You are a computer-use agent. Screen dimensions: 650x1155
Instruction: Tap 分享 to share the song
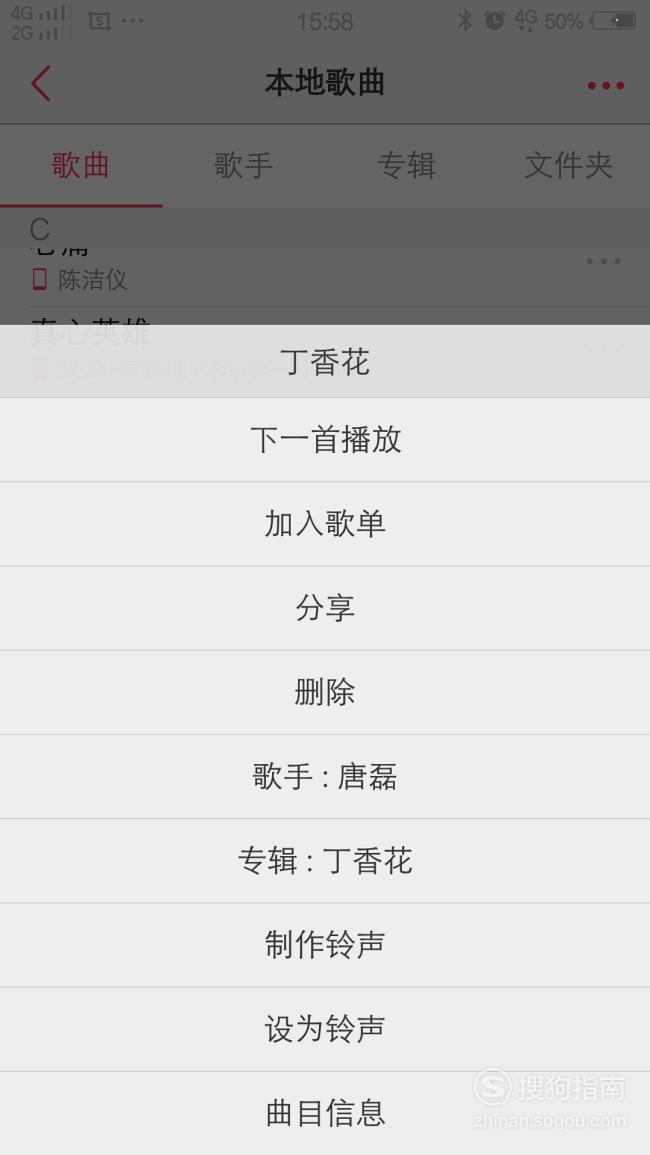325,608
